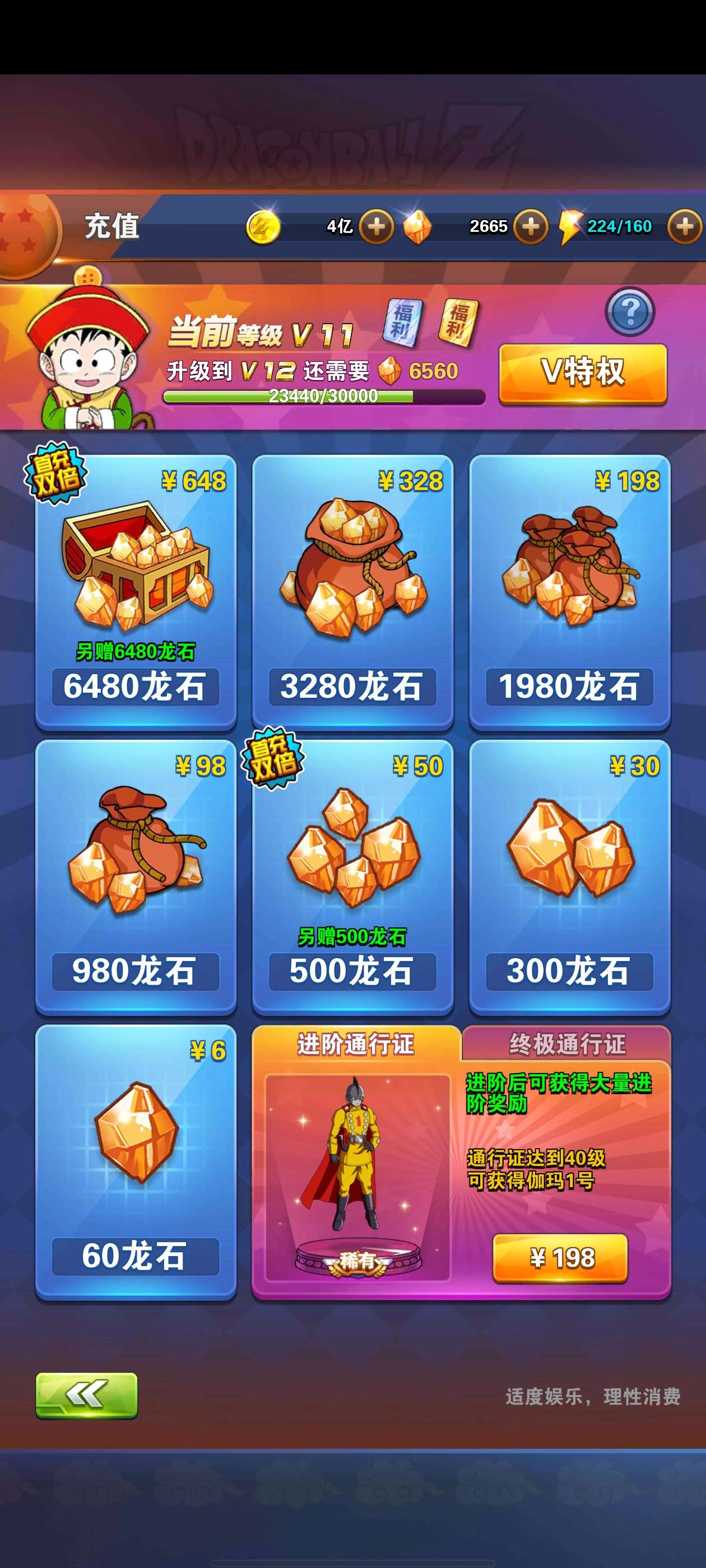This screenshot has width=706, height=1568.
Task: Purchase the ¥30 pack of 300龙石
Action: pos(569,876)
